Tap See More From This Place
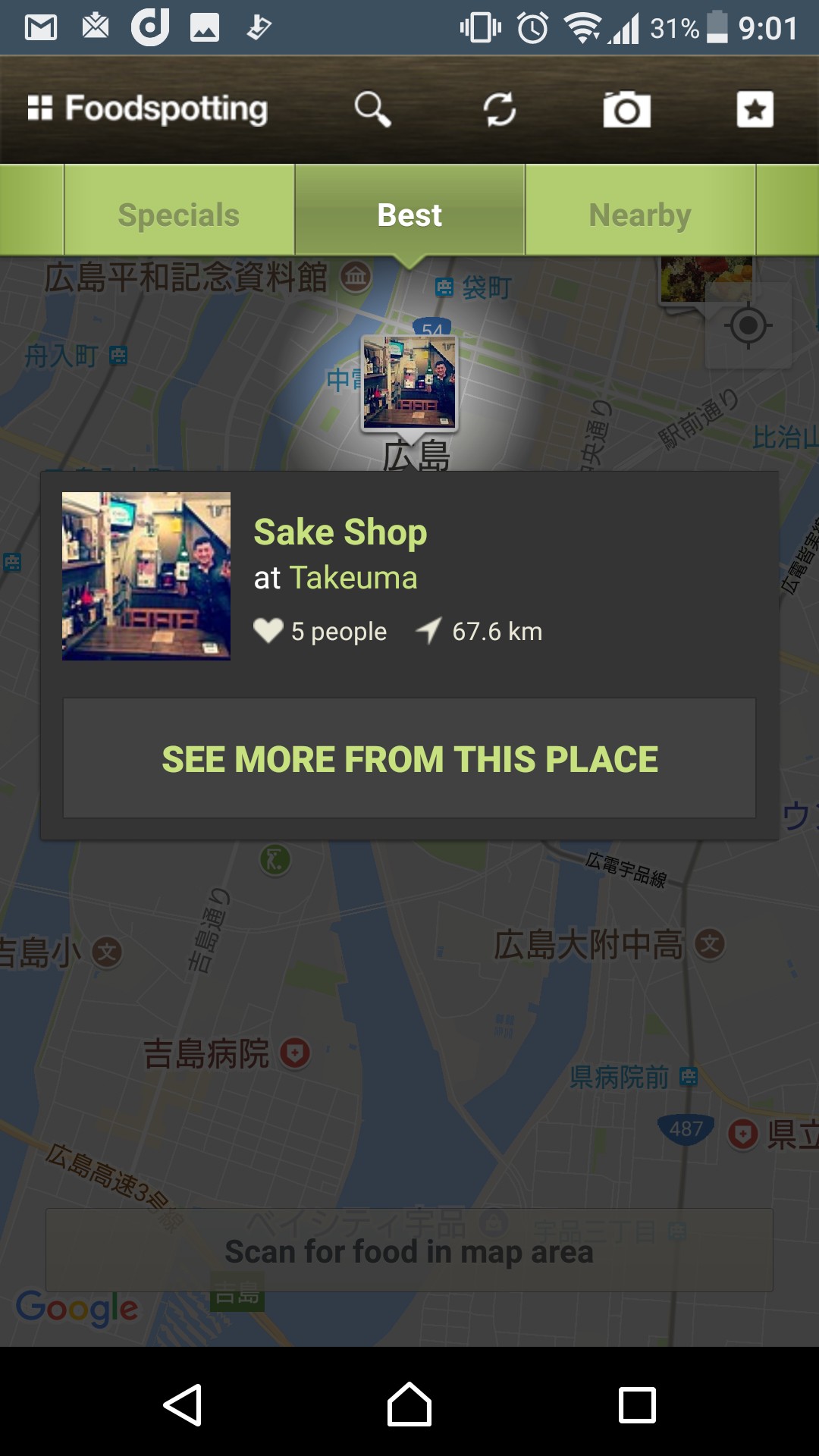This screenshot has width=819, height=1456. 409,758
